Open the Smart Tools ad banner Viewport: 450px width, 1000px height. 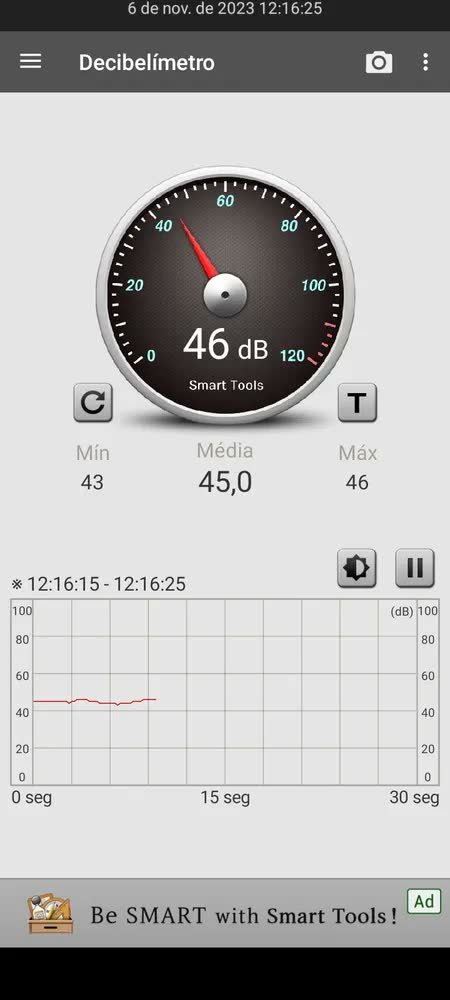click(225, 913)
